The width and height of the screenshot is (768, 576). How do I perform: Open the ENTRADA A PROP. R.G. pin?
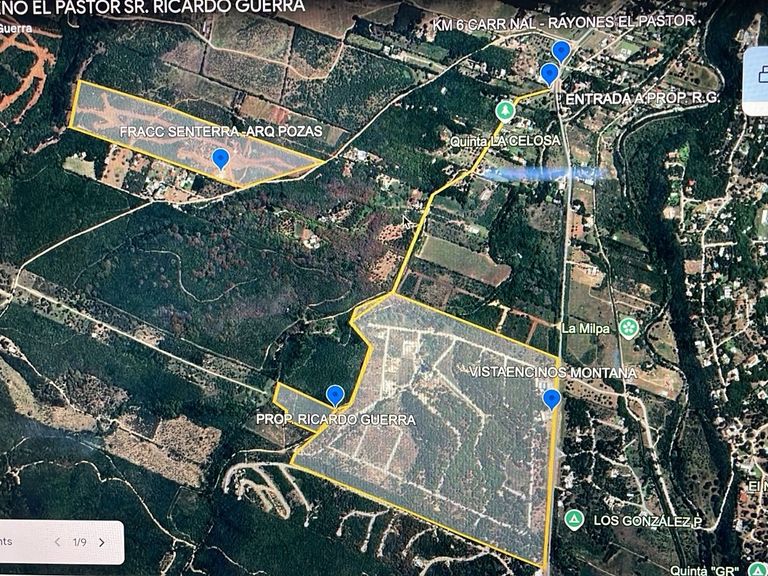tap(549, 73)
